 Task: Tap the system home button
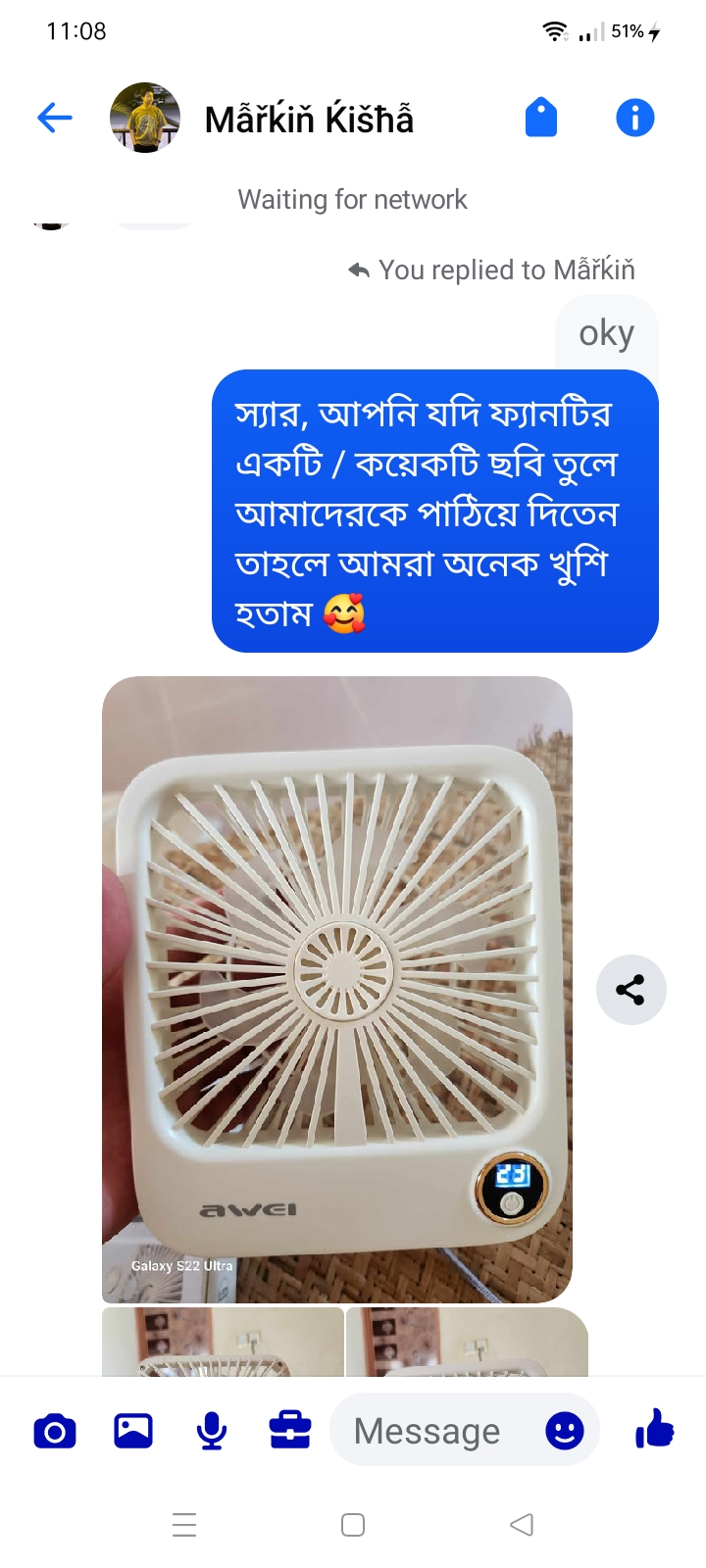353,1525
